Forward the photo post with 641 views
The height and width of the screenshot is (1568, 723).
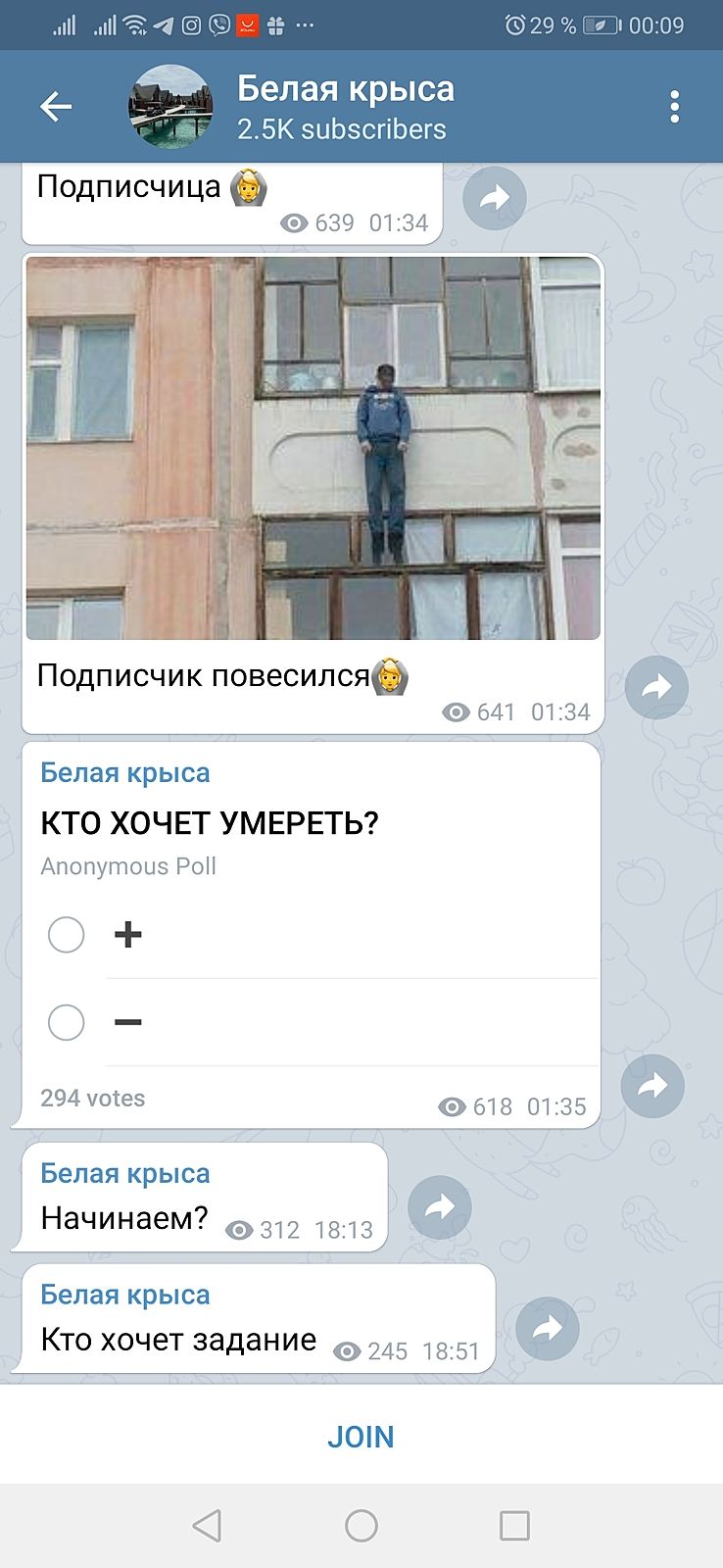point(656,687)
